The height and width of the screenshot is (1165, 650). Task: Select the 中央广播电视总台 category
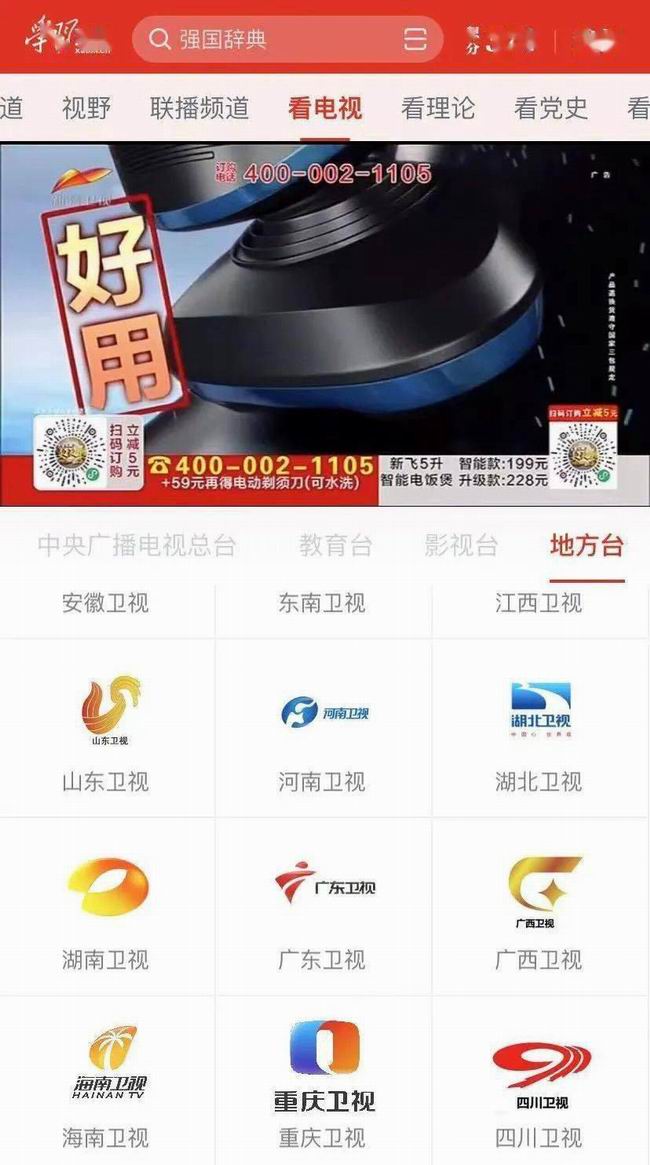pyautogui.click(x=137, y=545)
